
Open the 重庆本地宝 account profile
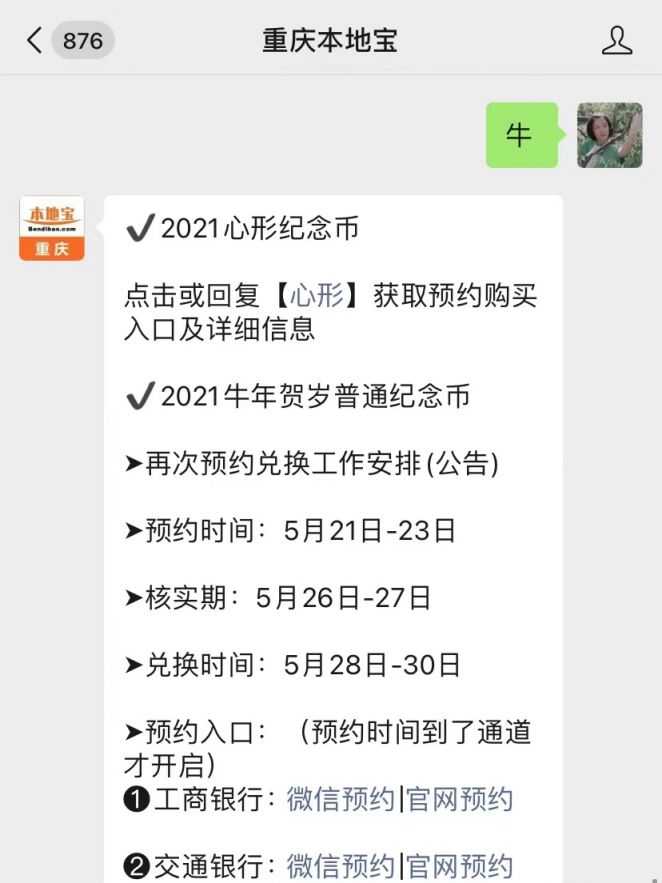coord(617,41)
